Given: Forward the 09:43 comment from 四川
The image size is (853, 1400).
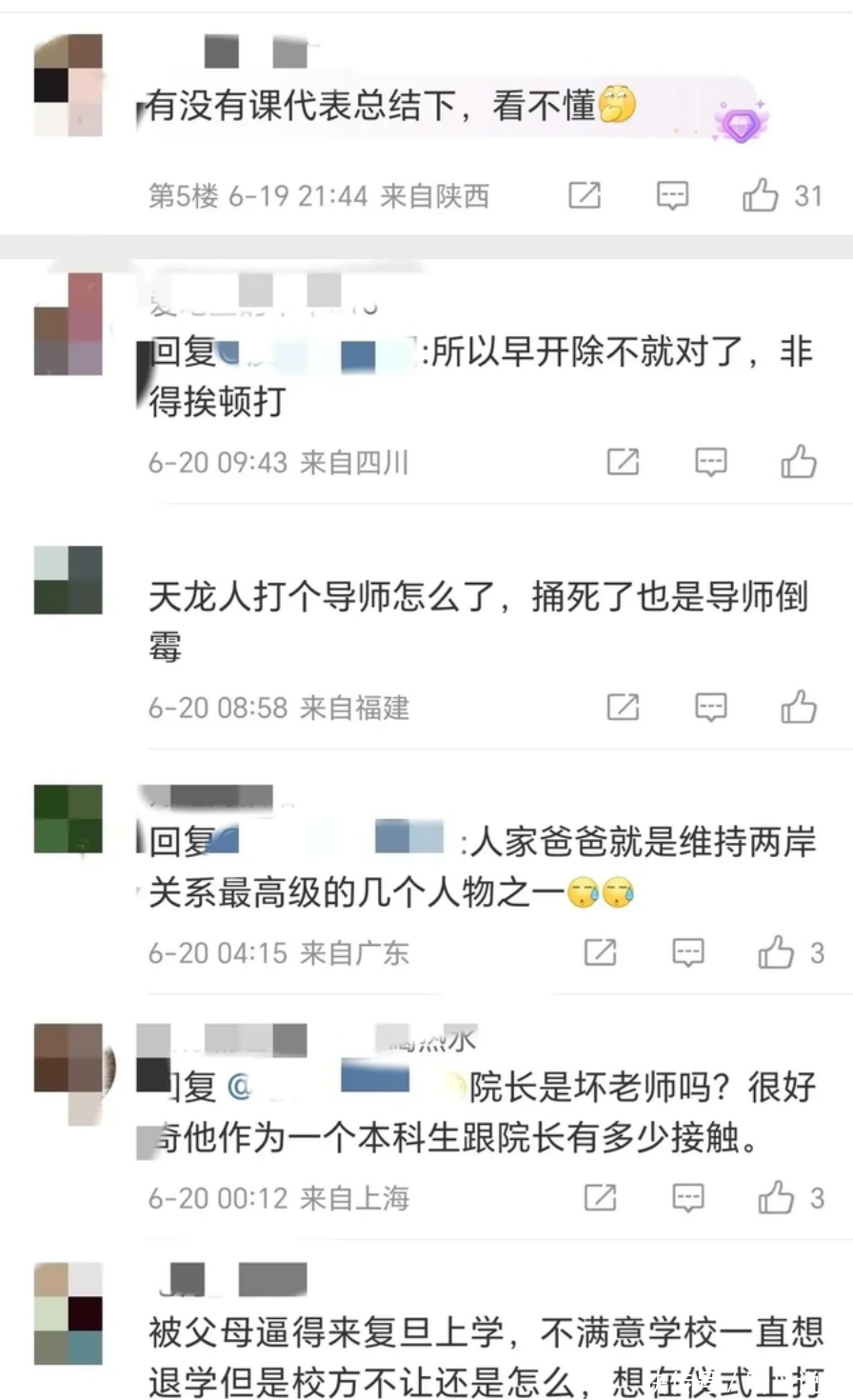Looking at the screenshot, I should click(x=623, y=463).
